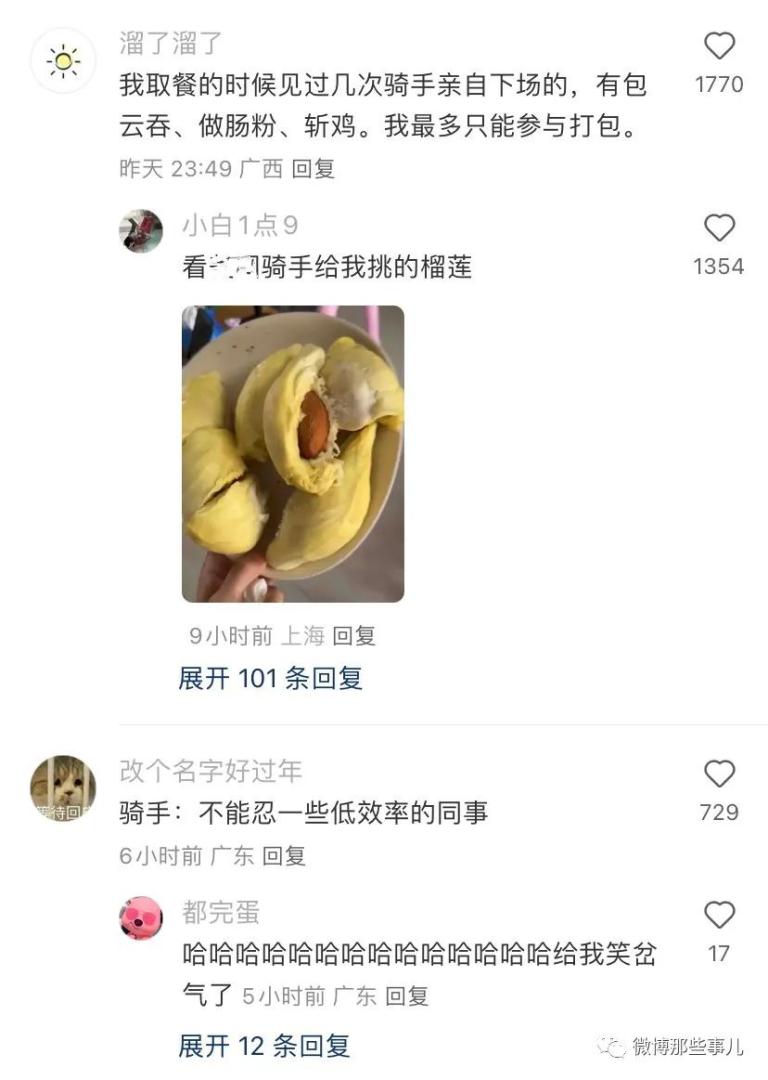The height and width of the screenshot is (1080, 768).
Task: Reply to 都完蛋's comment
Action: click(407, 996)
